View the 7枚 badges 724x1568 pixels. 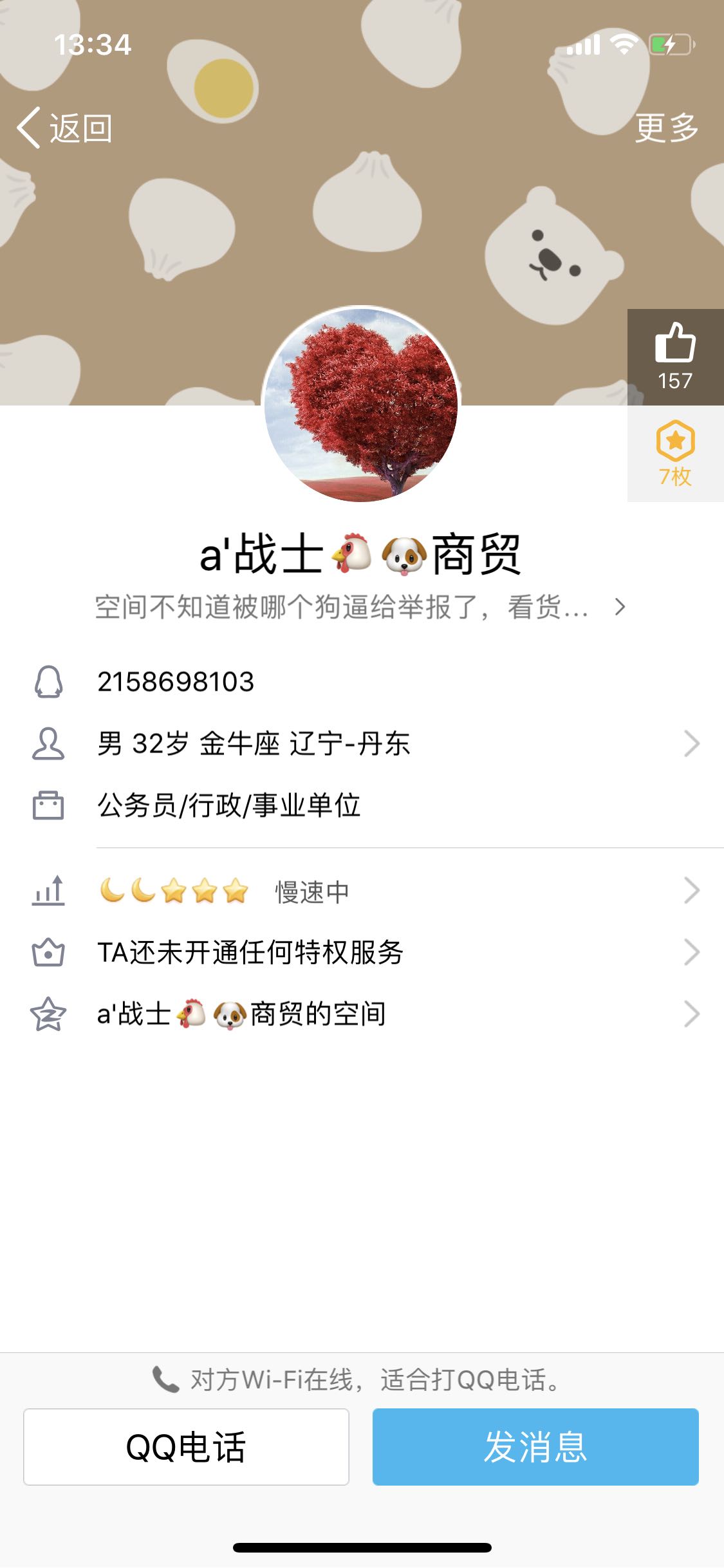[x=675, y=454]
